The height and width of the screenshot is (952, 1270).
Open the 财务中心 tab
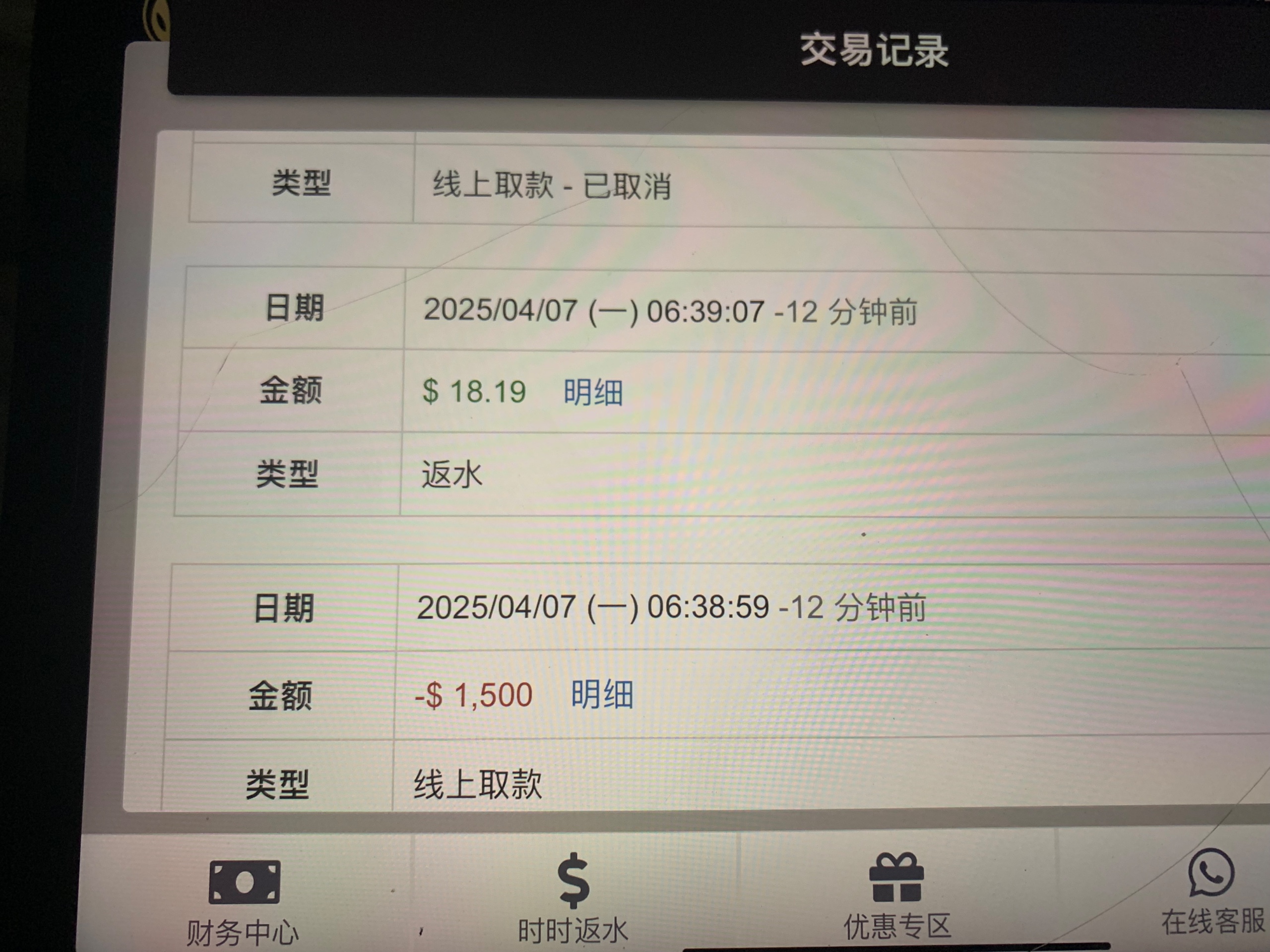pos(244,901)
